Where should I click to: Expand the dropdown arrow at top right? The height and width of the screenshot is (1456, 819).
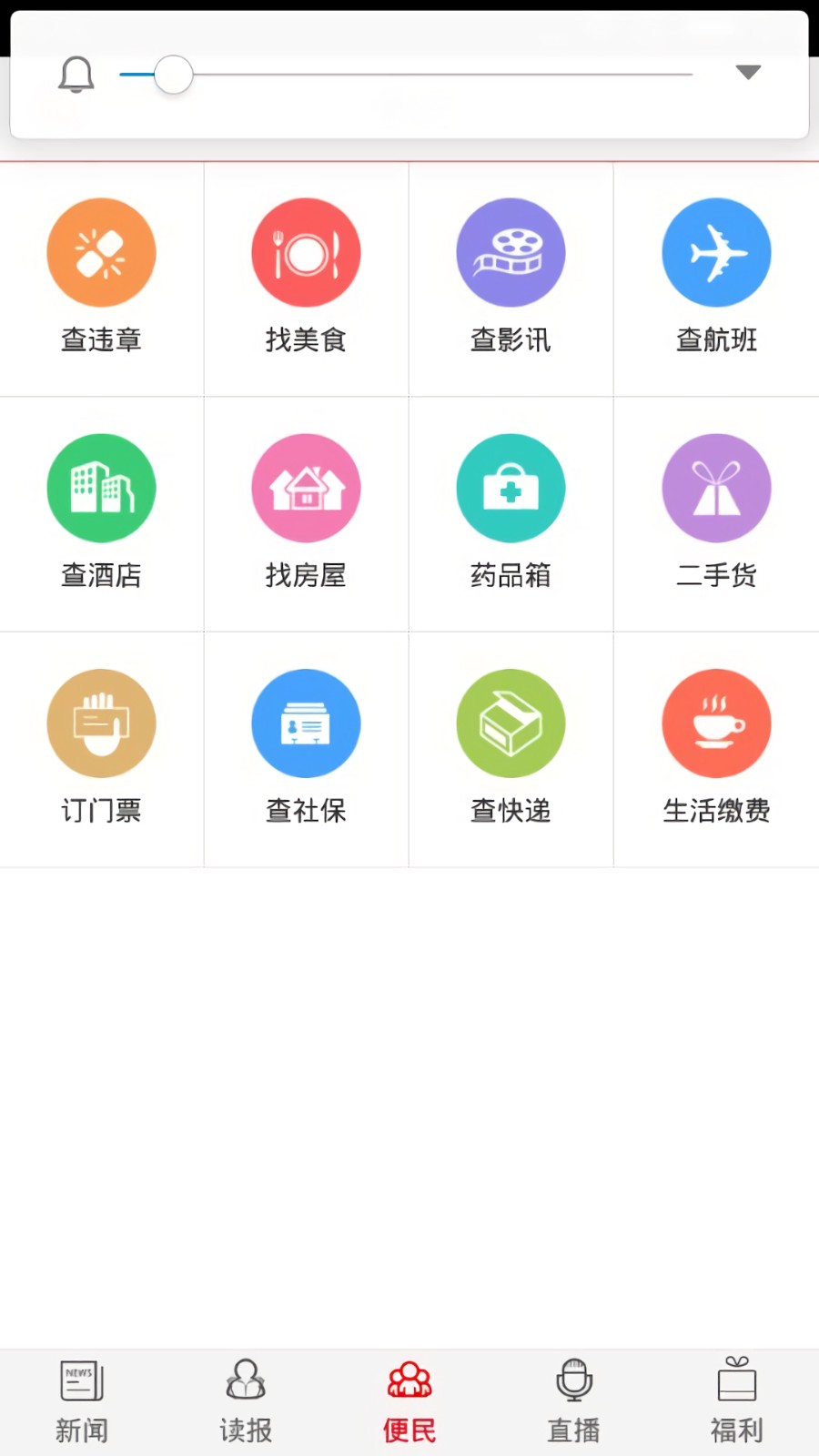pyautogui.click(x=748, y=71)
